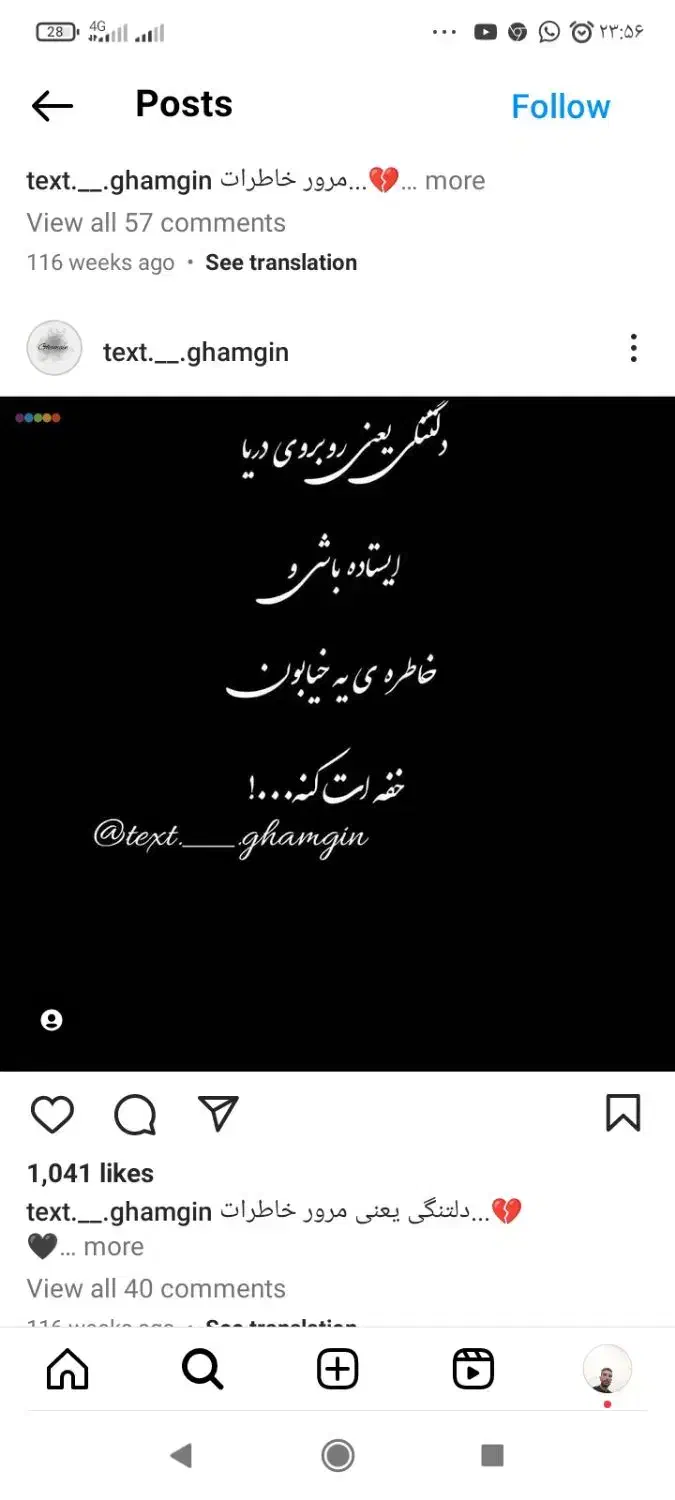Share the post with the paper plane icon

[x=218, y=1112]
